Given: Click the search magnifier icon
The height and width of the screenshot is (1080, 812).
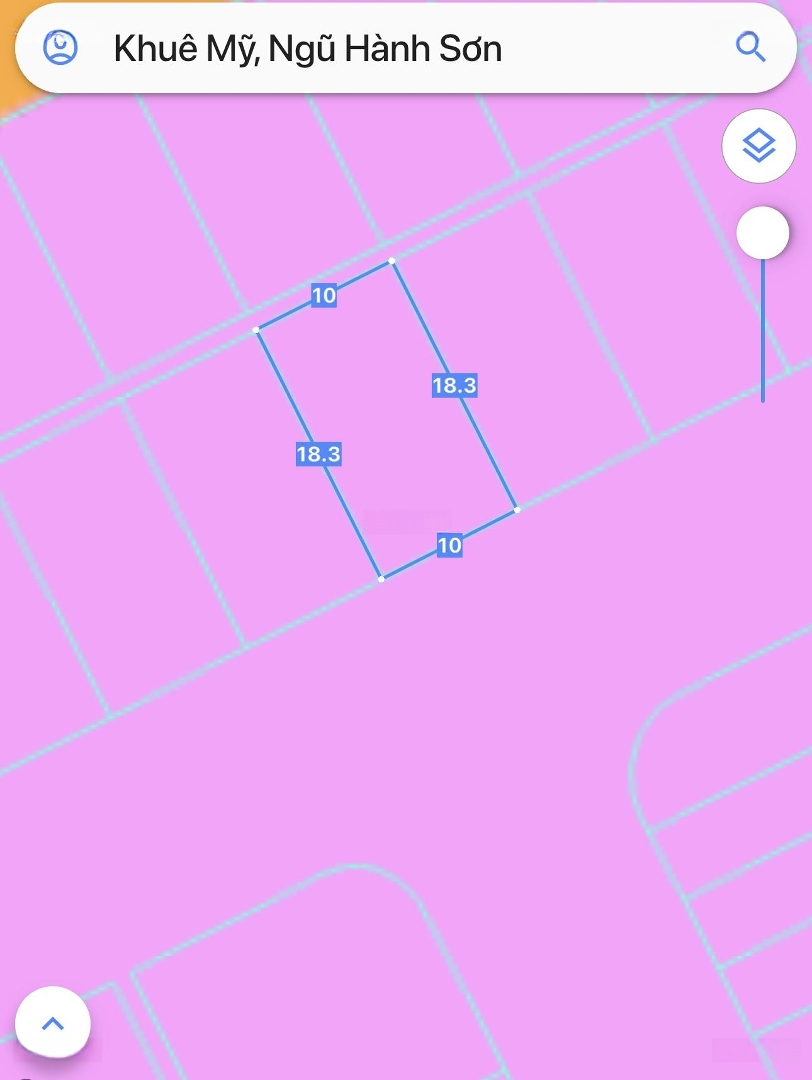Looking at the screenshot, I should click(x=750, y=47).
